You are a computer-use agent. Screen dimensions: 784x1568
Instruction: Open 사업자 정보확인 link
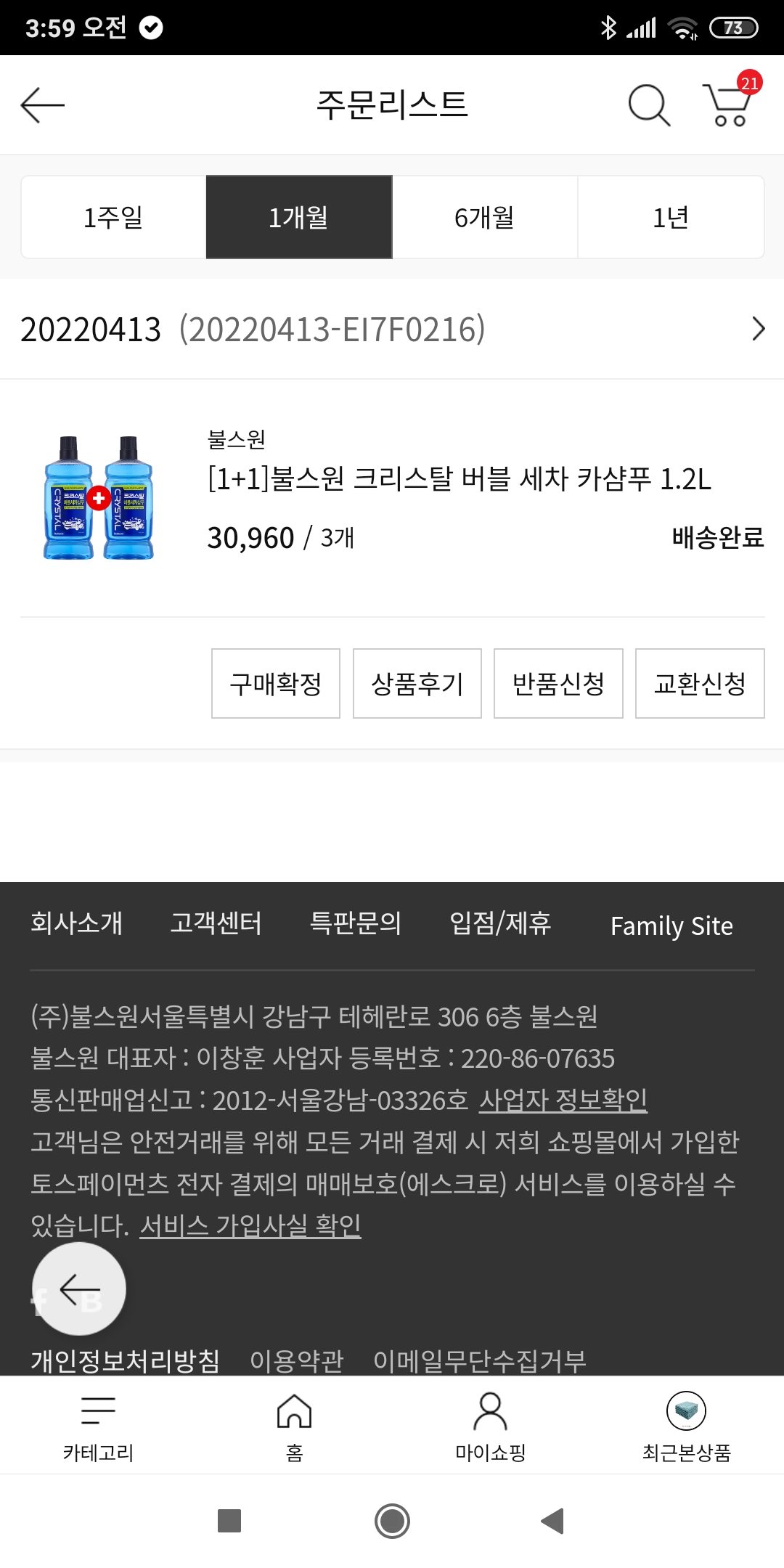coord(563,1101)
